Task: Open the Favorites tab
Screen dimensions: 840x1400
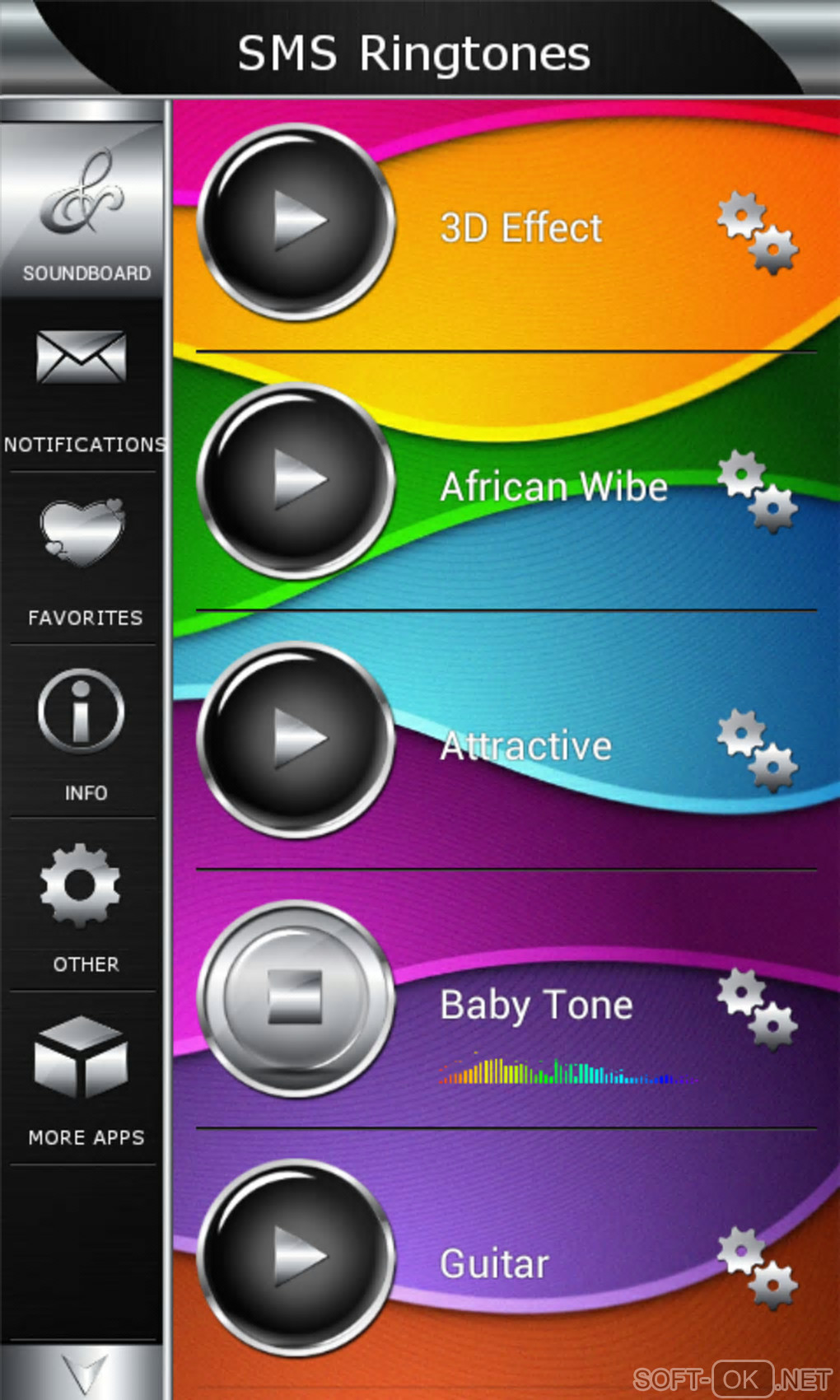Action: click(82, 560)
